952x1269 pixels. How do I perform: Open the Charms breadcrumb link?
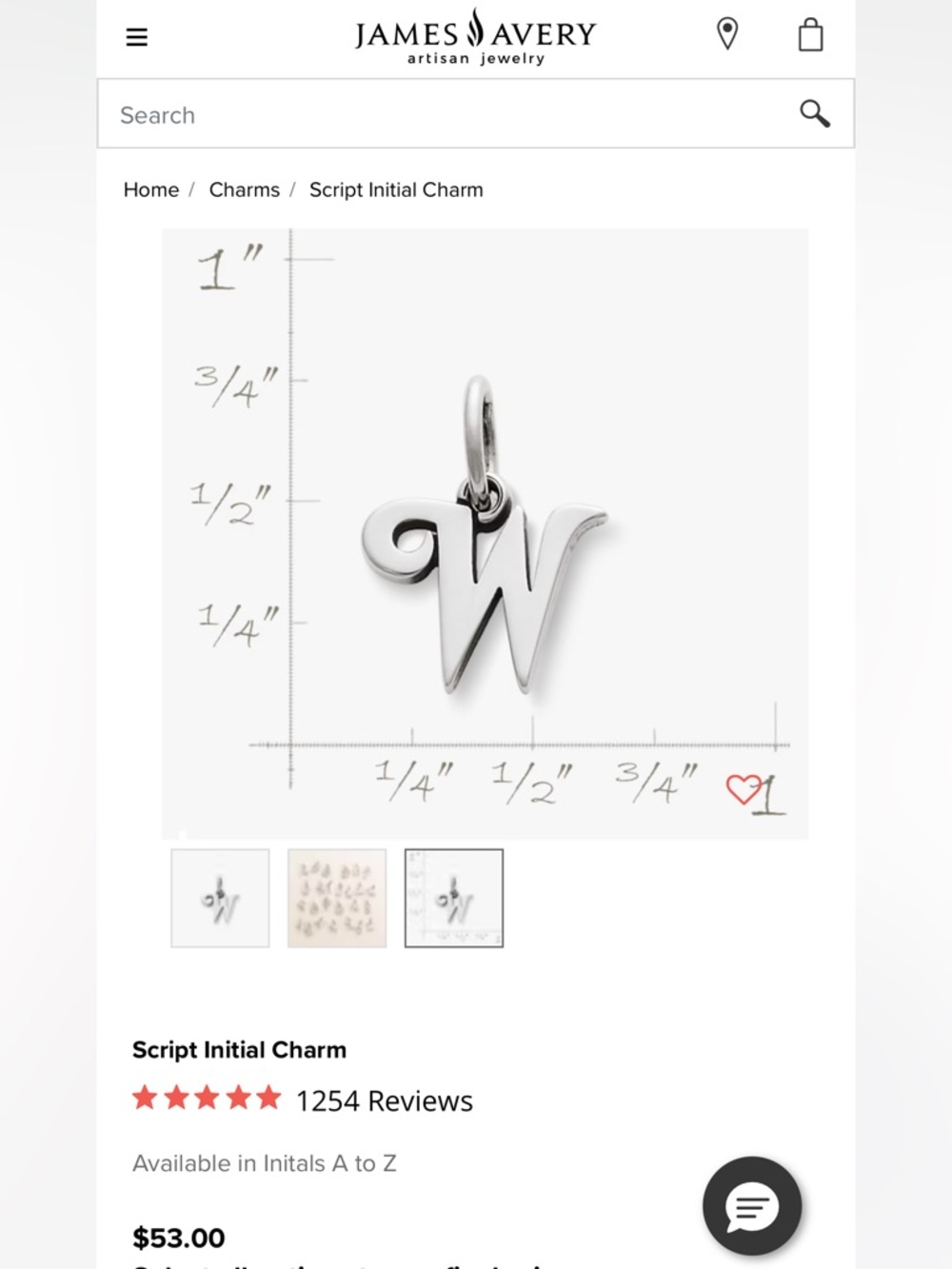[x=244, y=189]
